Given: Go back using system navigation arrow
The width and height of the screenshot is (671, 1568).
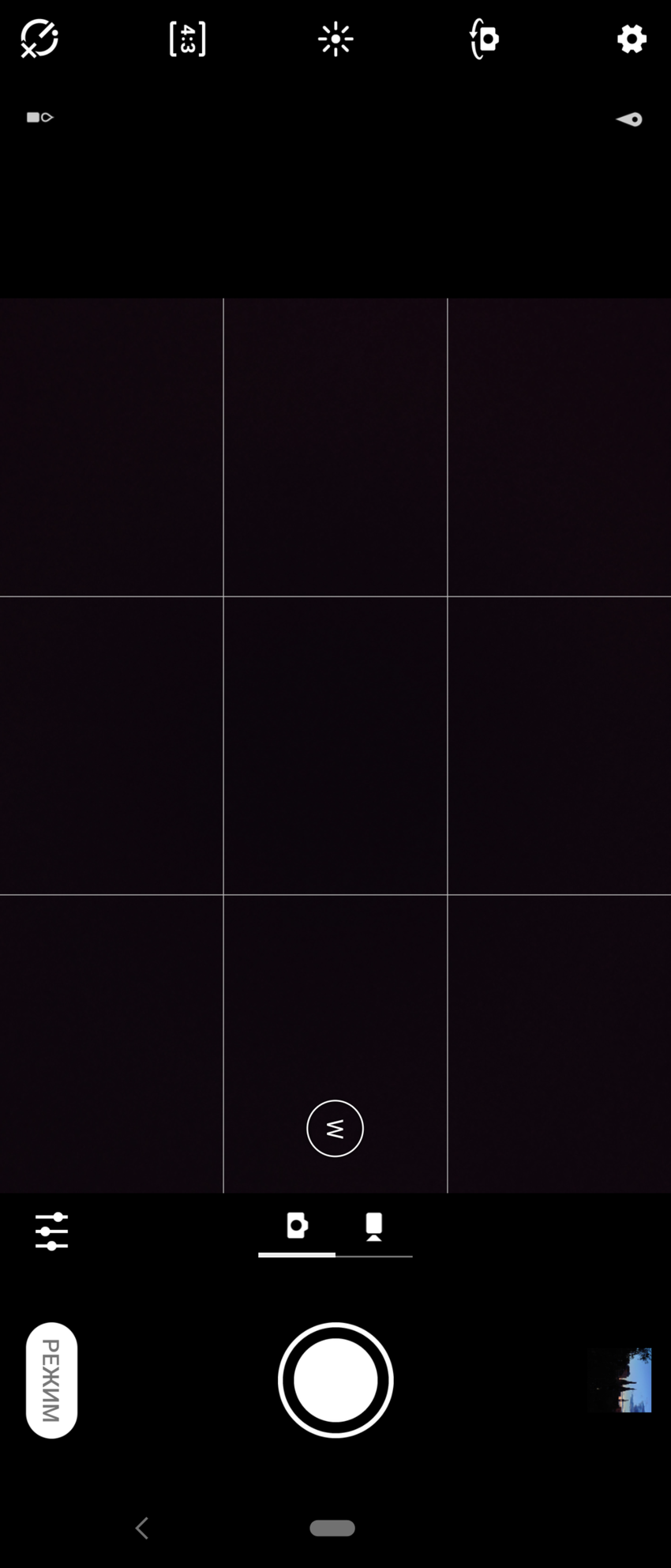Looking at the screenshot, I should pos(142,1528).
